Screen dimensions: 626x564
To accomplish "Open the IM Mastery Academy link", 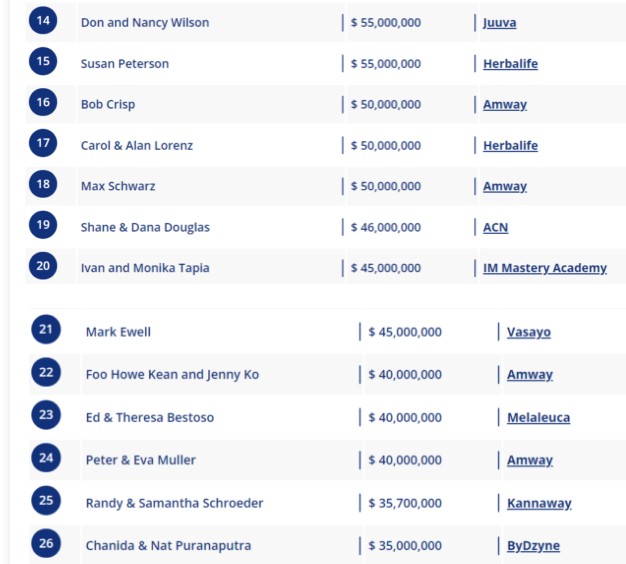I will 544,268.
